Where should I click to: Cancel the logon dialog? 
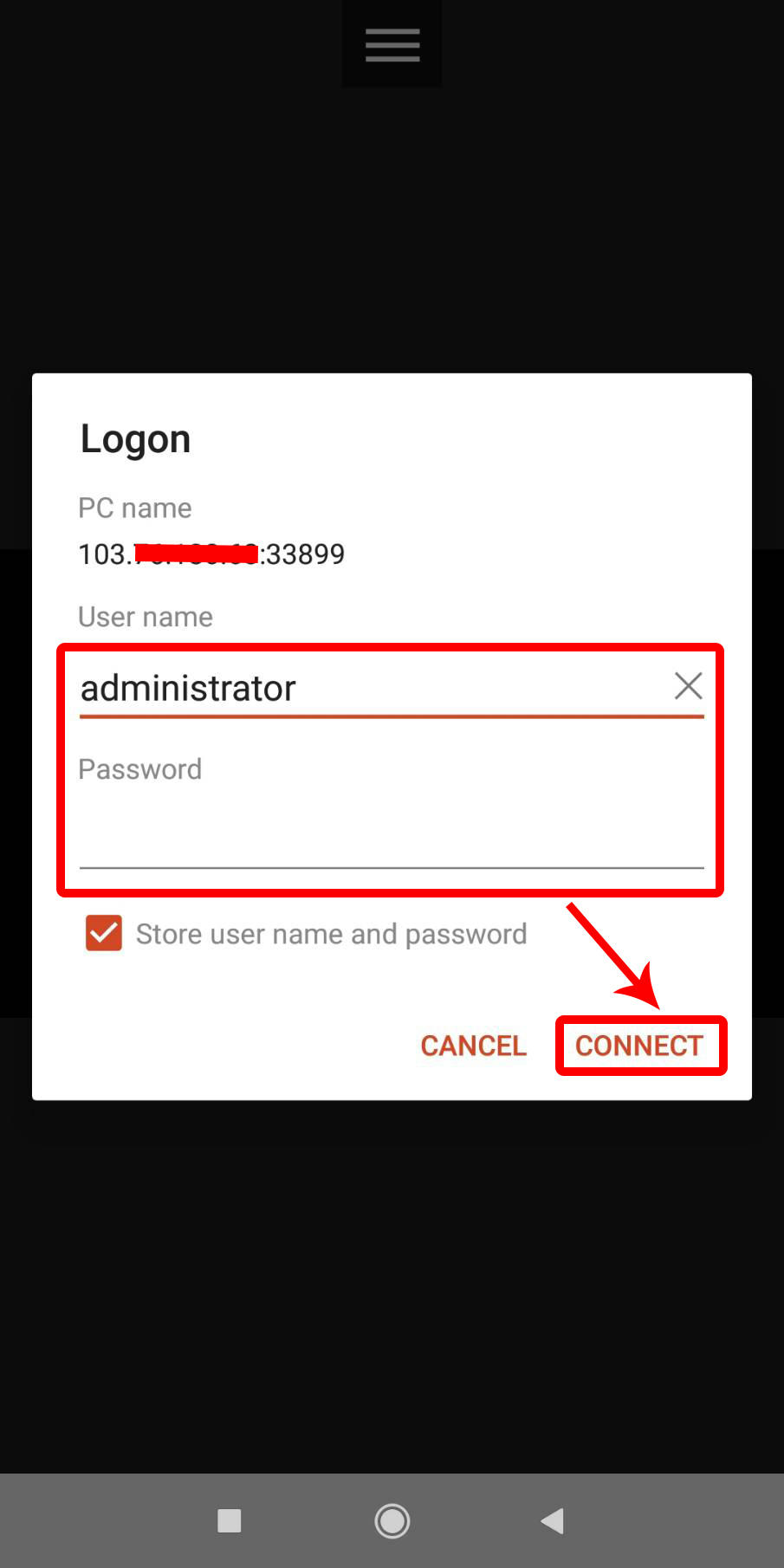[473, 1046]
